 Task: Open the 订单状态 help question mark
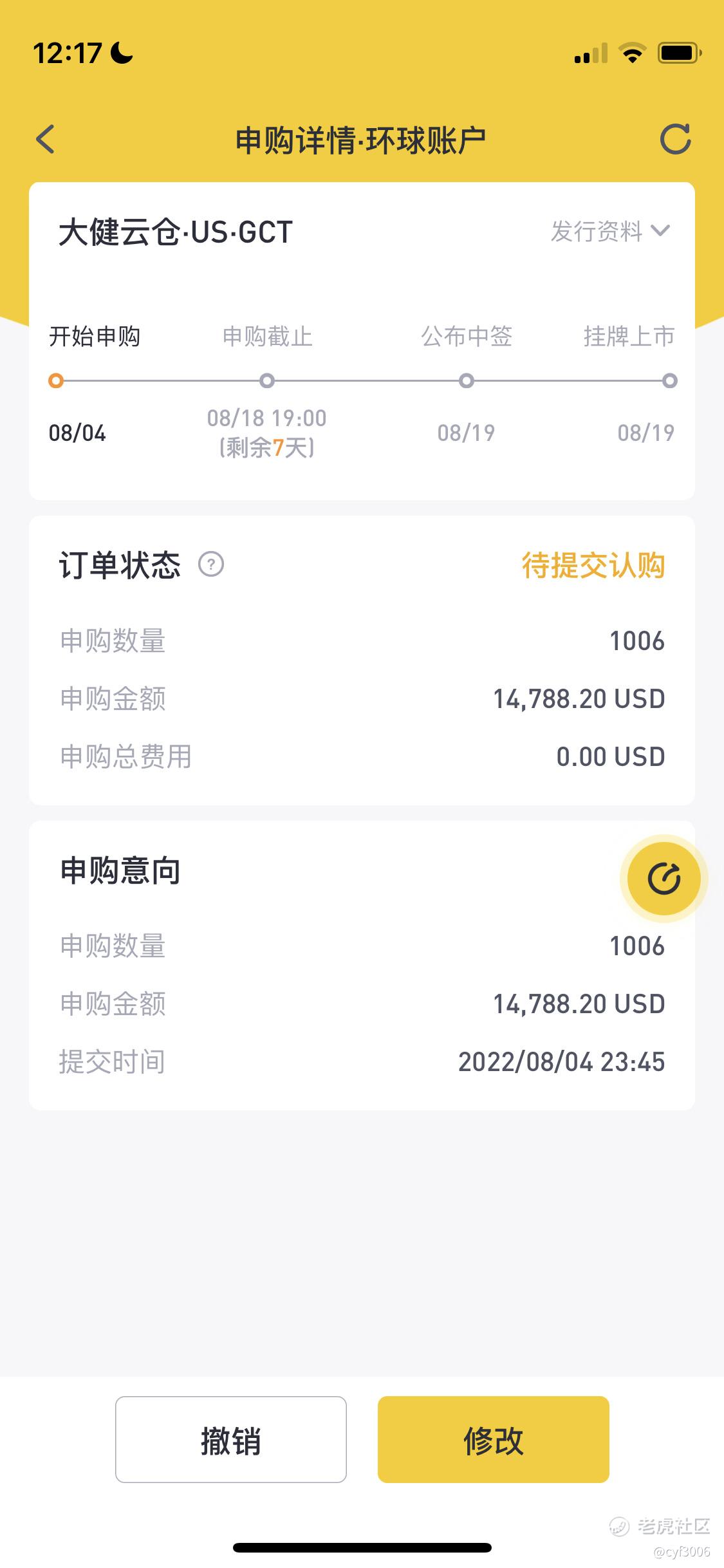click(x=211, y=565)
